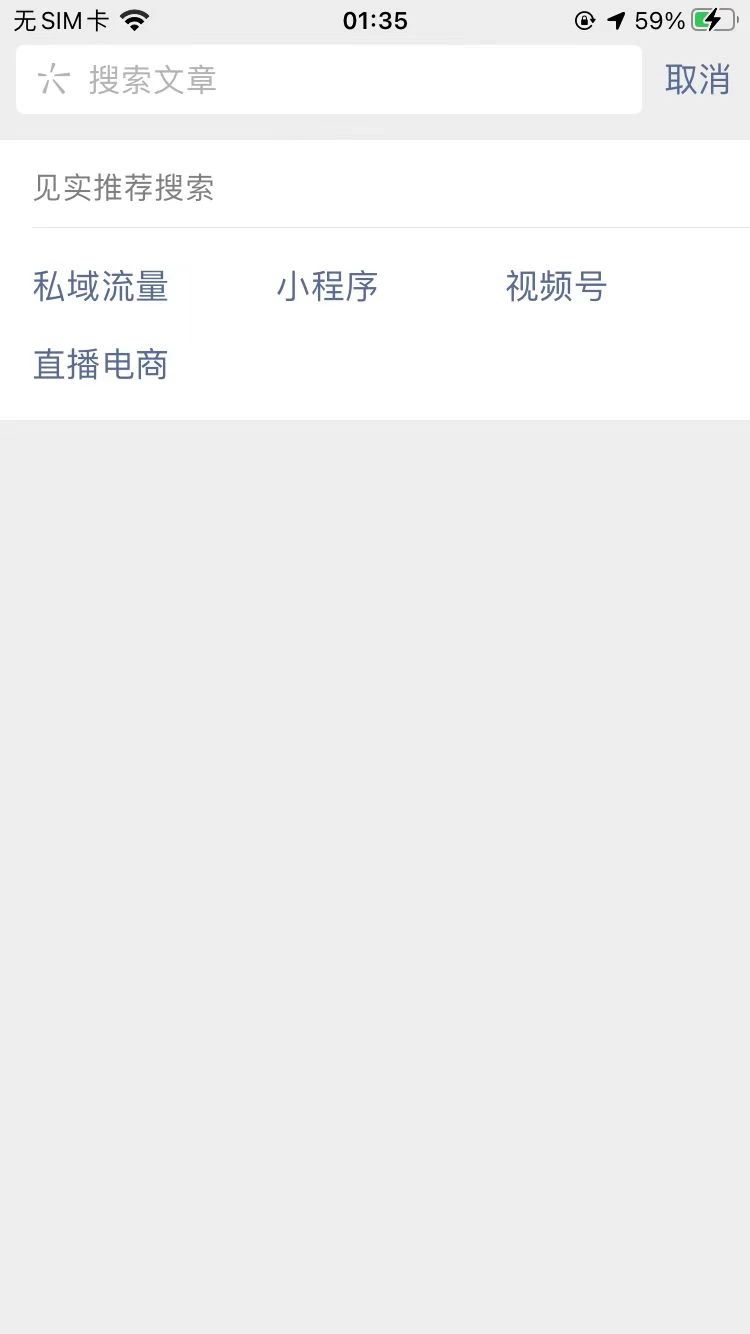
Task: Dismiss search using the cancel control
Action: (x=697, y=79)
